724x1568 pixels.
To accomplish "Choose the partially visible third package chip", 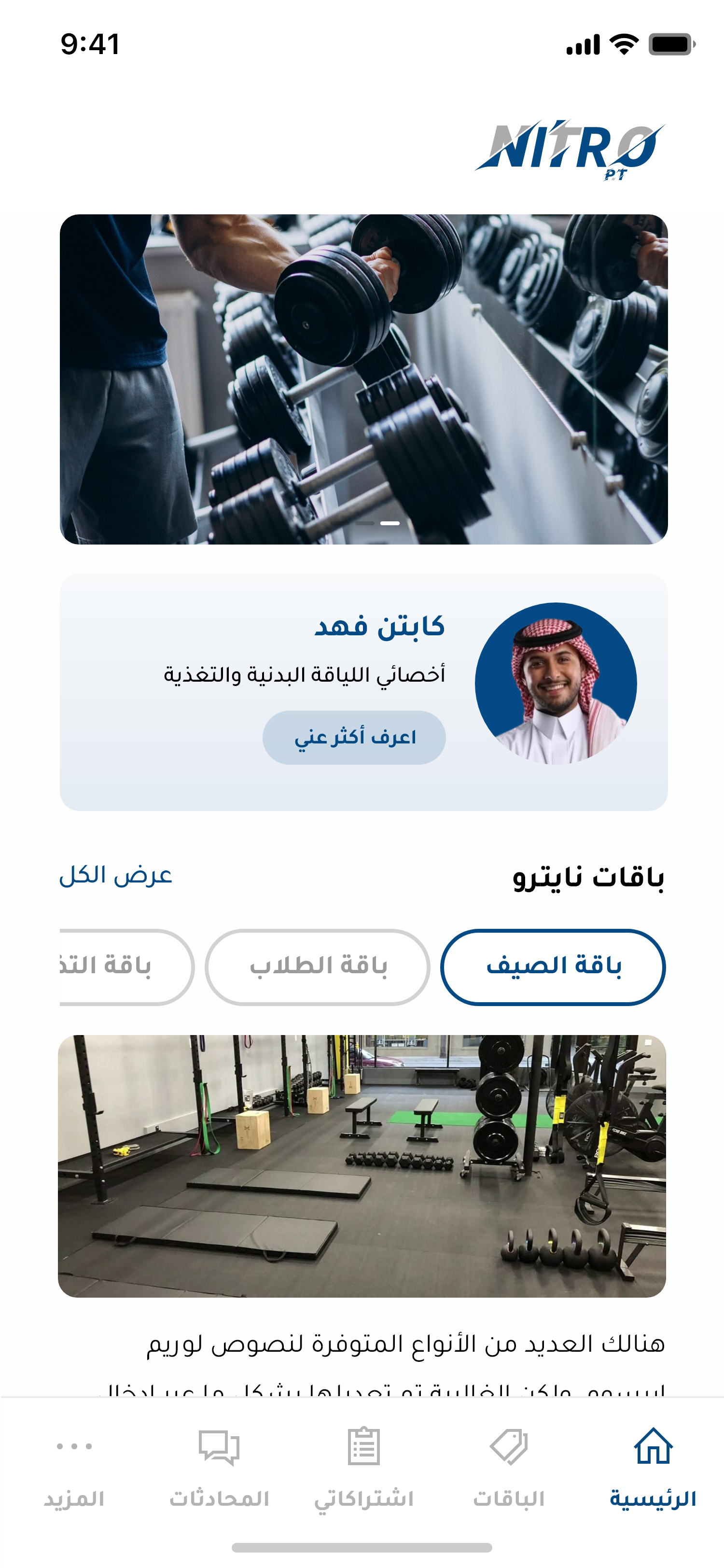I will tap(126, 966).
